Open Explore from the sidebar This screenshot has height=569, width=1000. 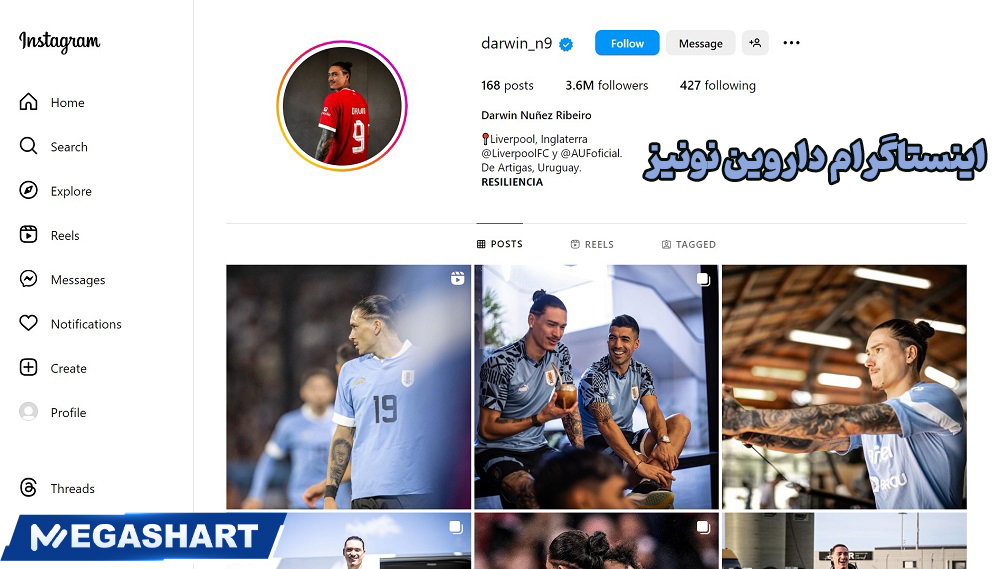tap(70, 191)
